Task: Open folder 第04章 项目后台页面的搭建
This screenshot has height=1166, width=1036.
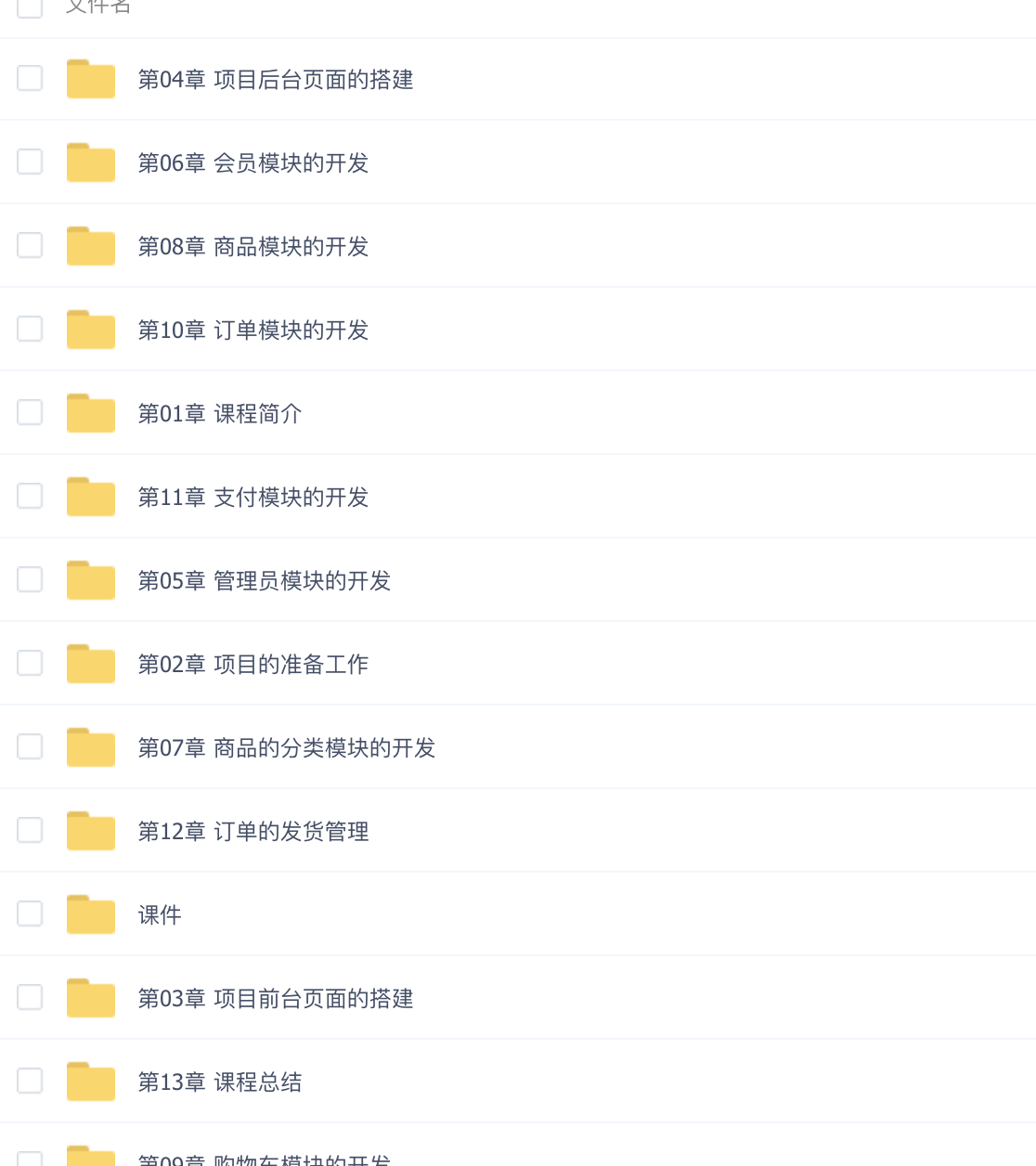Action: click(x=275, y=80)
